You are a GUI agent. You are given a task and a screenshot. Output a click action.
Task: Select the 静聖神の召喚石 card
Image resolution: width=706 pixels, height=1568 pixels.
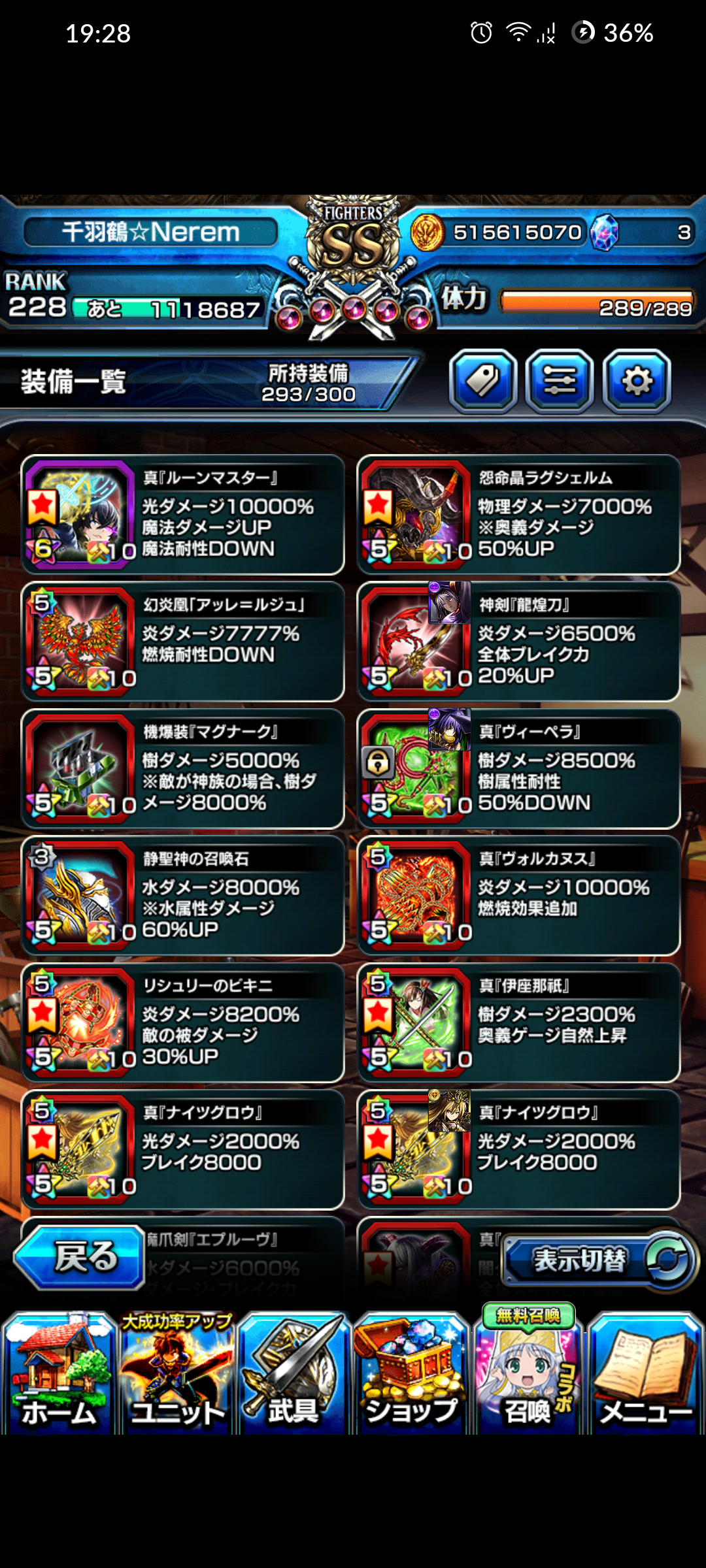[x=183, y=895]
